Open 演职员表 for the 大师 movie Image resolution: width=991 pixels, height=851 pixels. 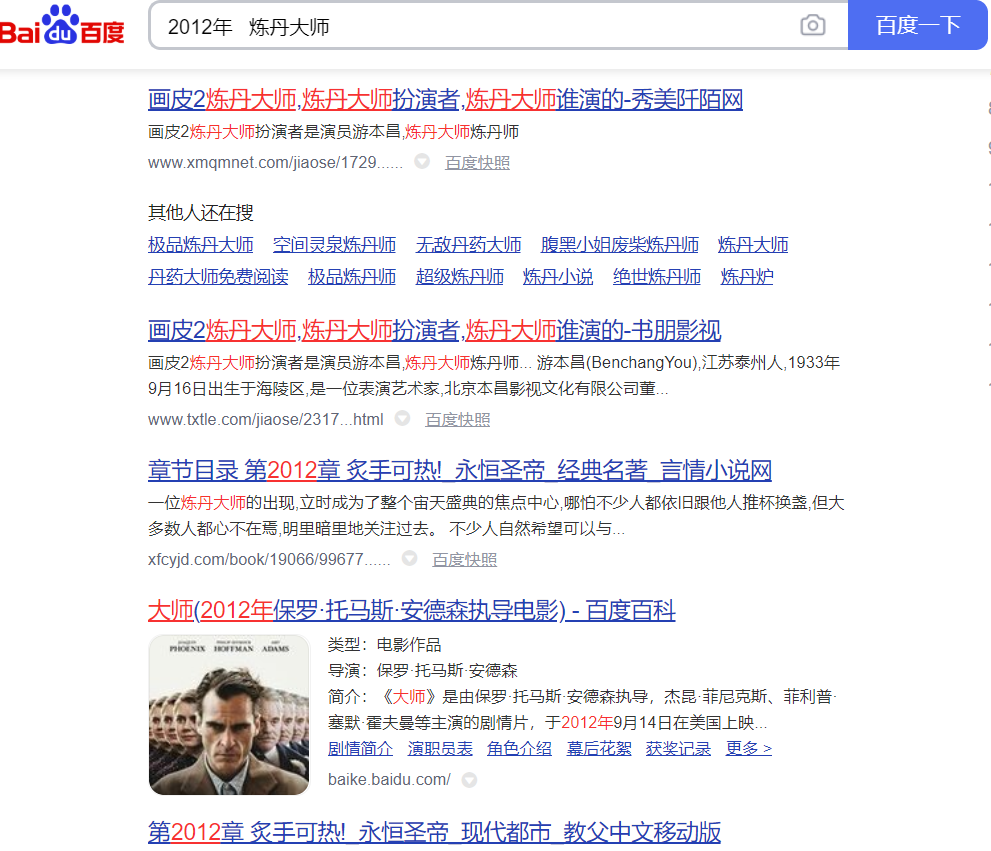440,749
